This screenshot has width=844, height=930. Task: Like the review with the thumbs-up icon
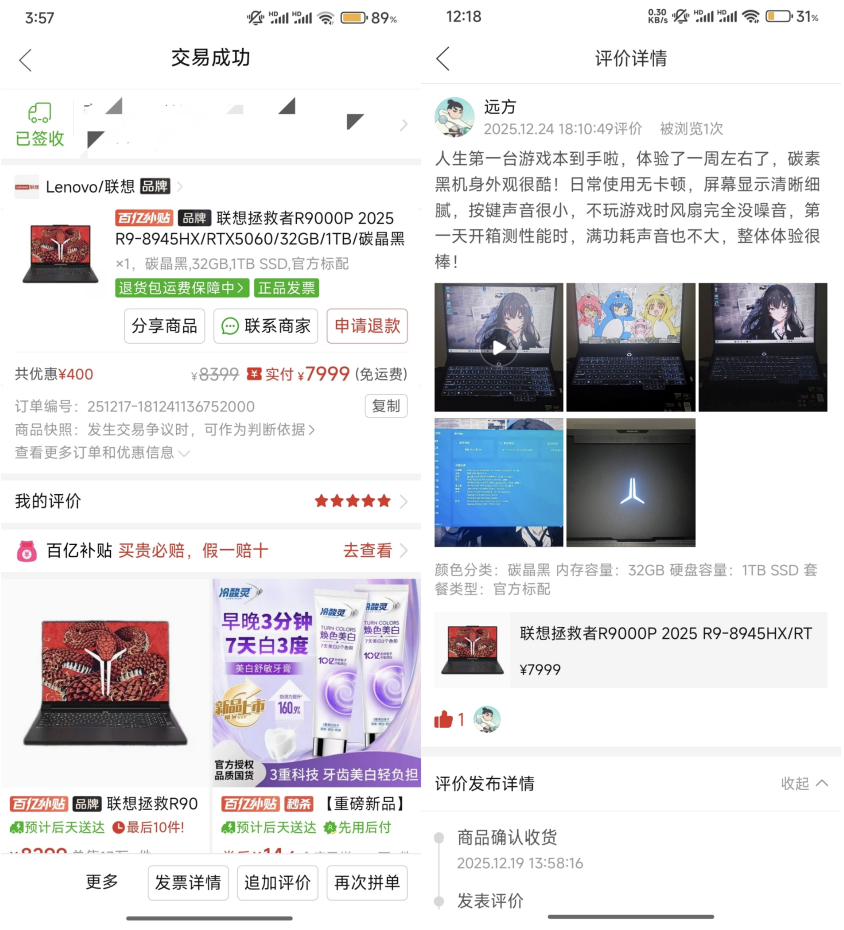(444, 719)
